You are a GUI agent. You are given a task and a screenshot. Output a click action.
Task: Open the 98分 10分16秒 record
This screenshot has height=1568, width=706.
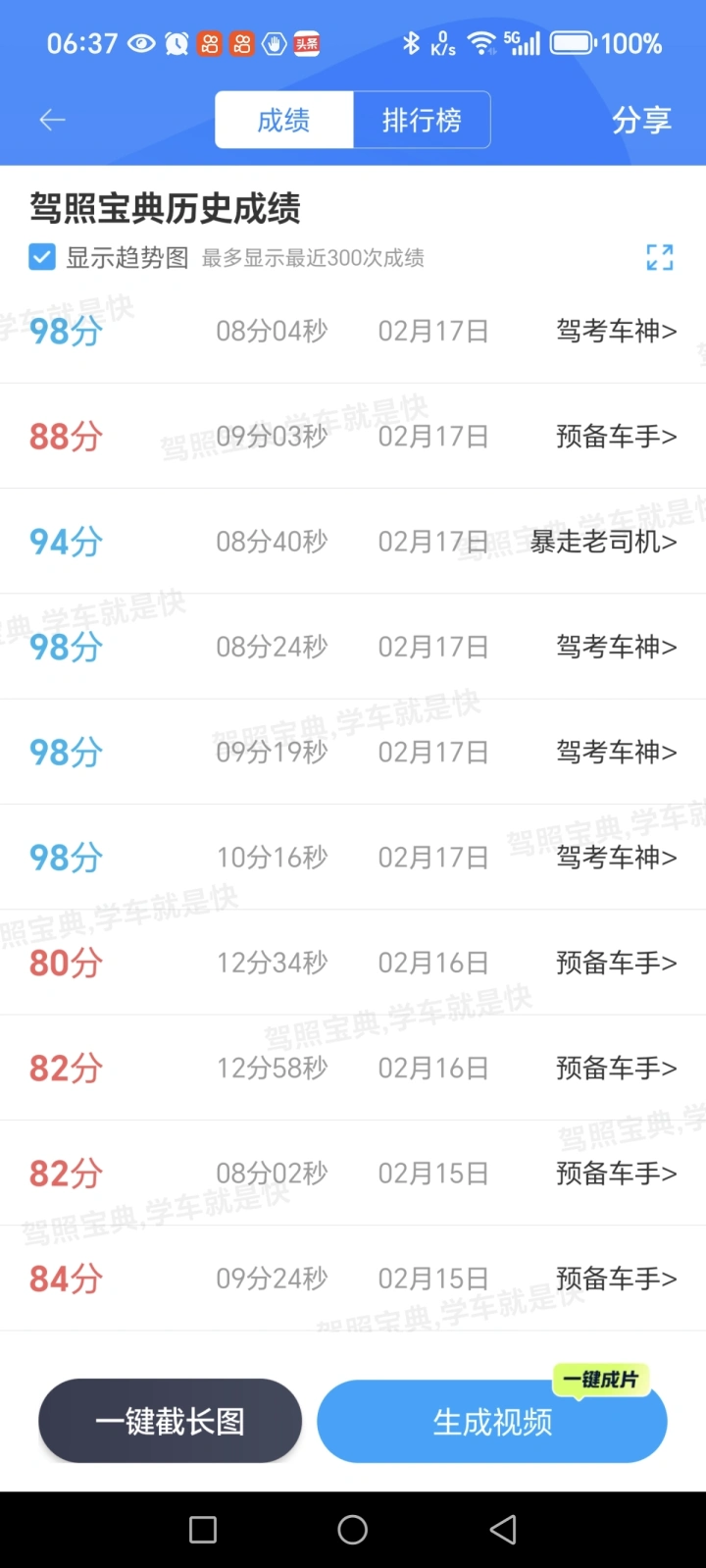(353, 857)
